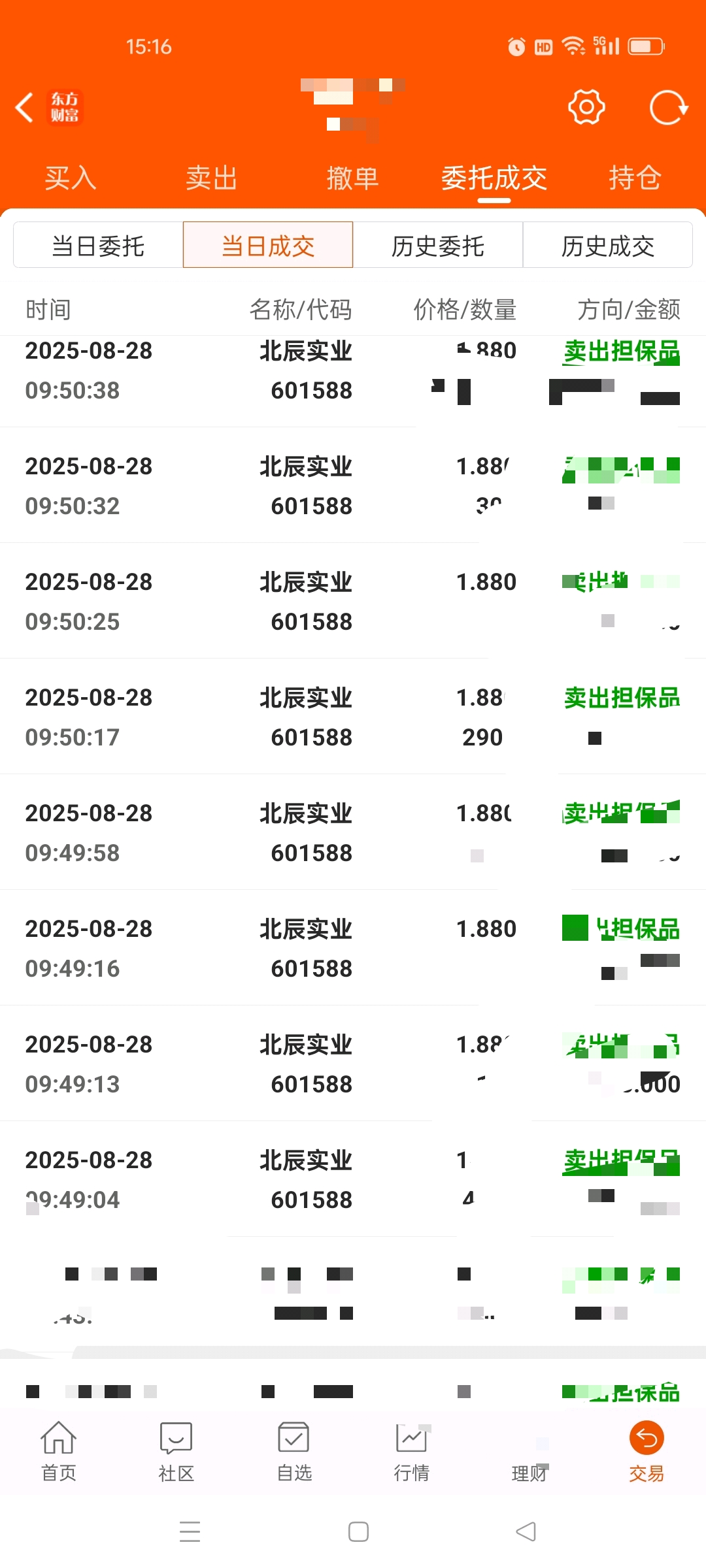This screenshot has height=1568, width=706.
Task: Select the 委托成交 tab
Action: [494, 178]
